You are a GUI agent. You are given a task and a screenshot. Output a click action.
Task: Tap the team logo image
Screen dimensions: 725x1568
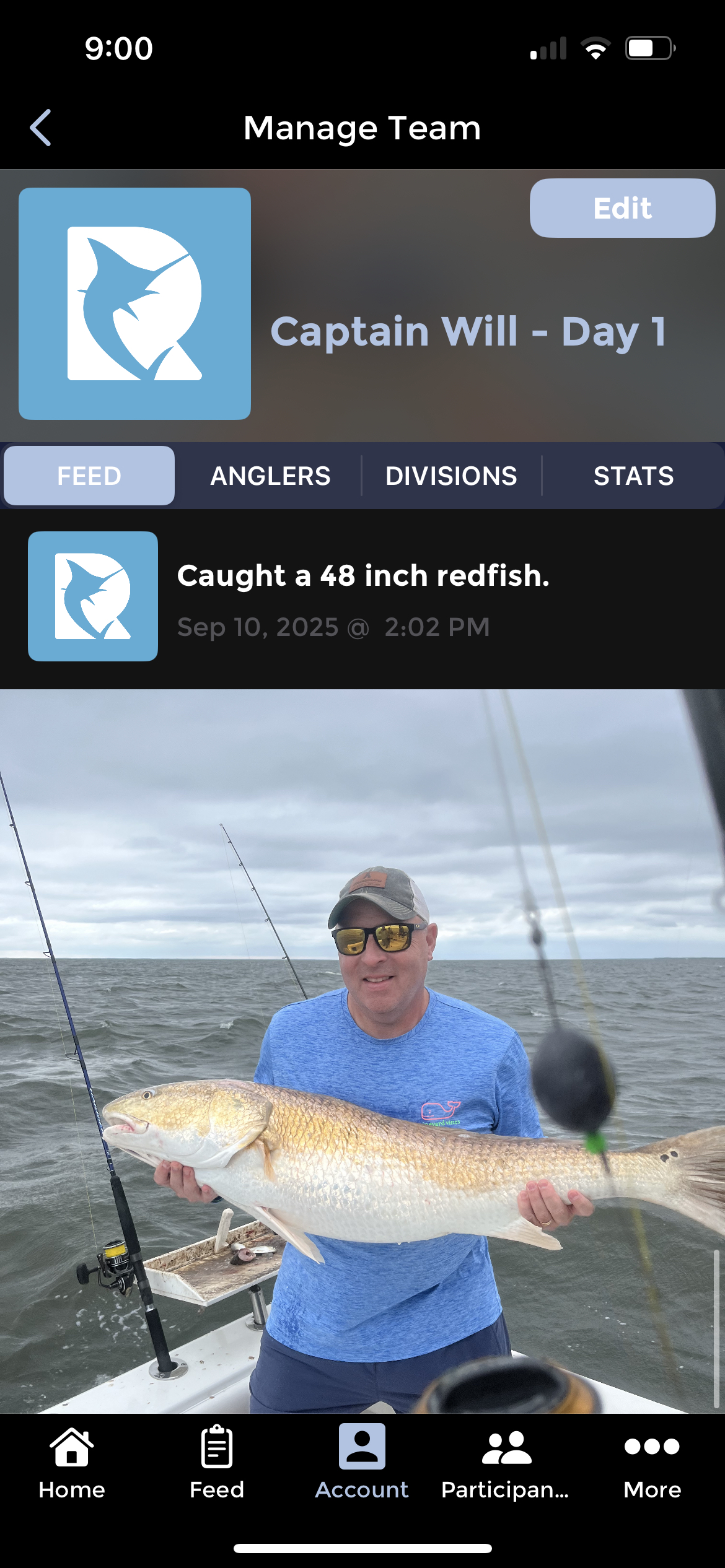point(135,304)
